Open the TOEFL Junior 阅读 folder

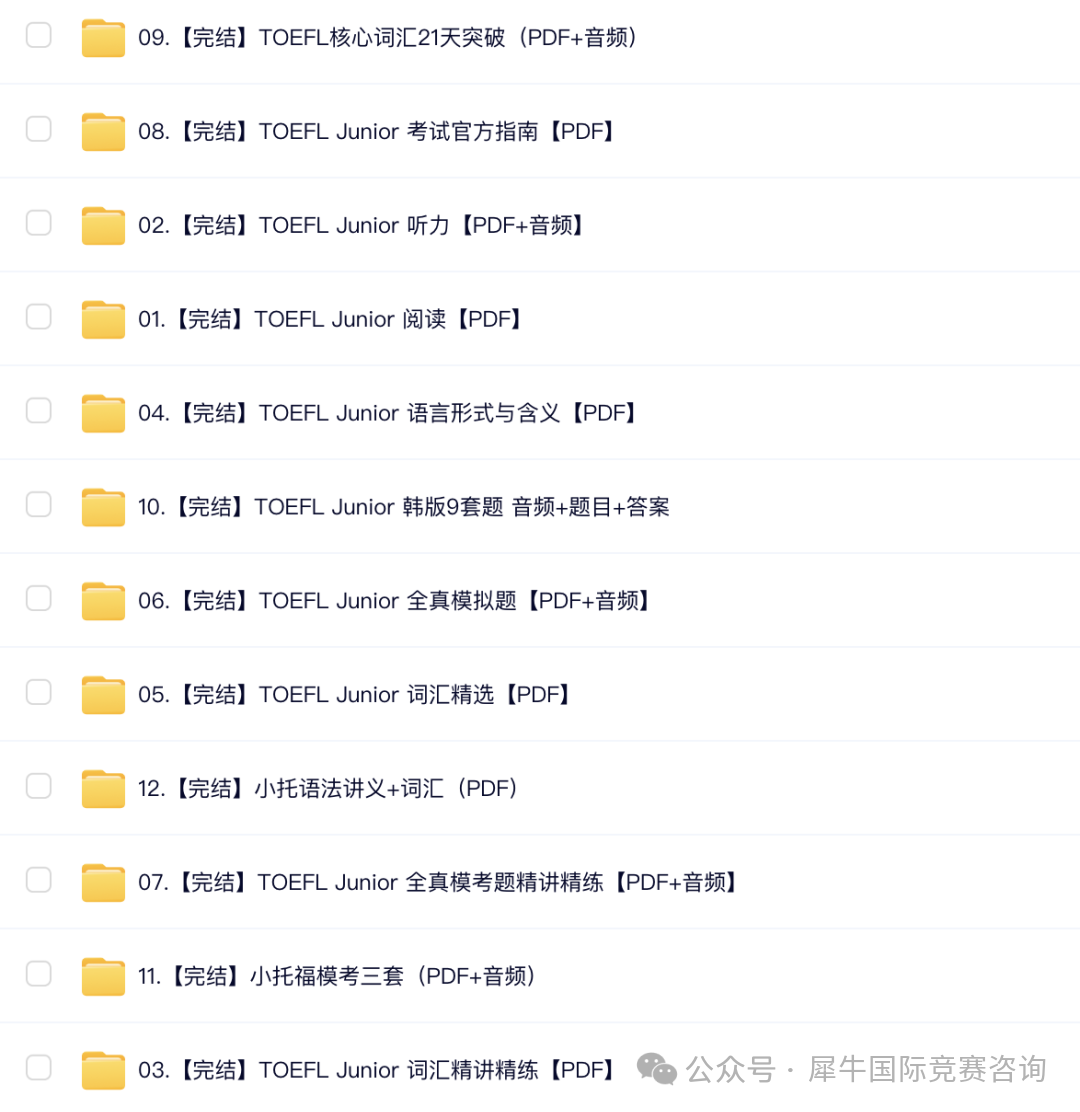[x=330, y=319]
